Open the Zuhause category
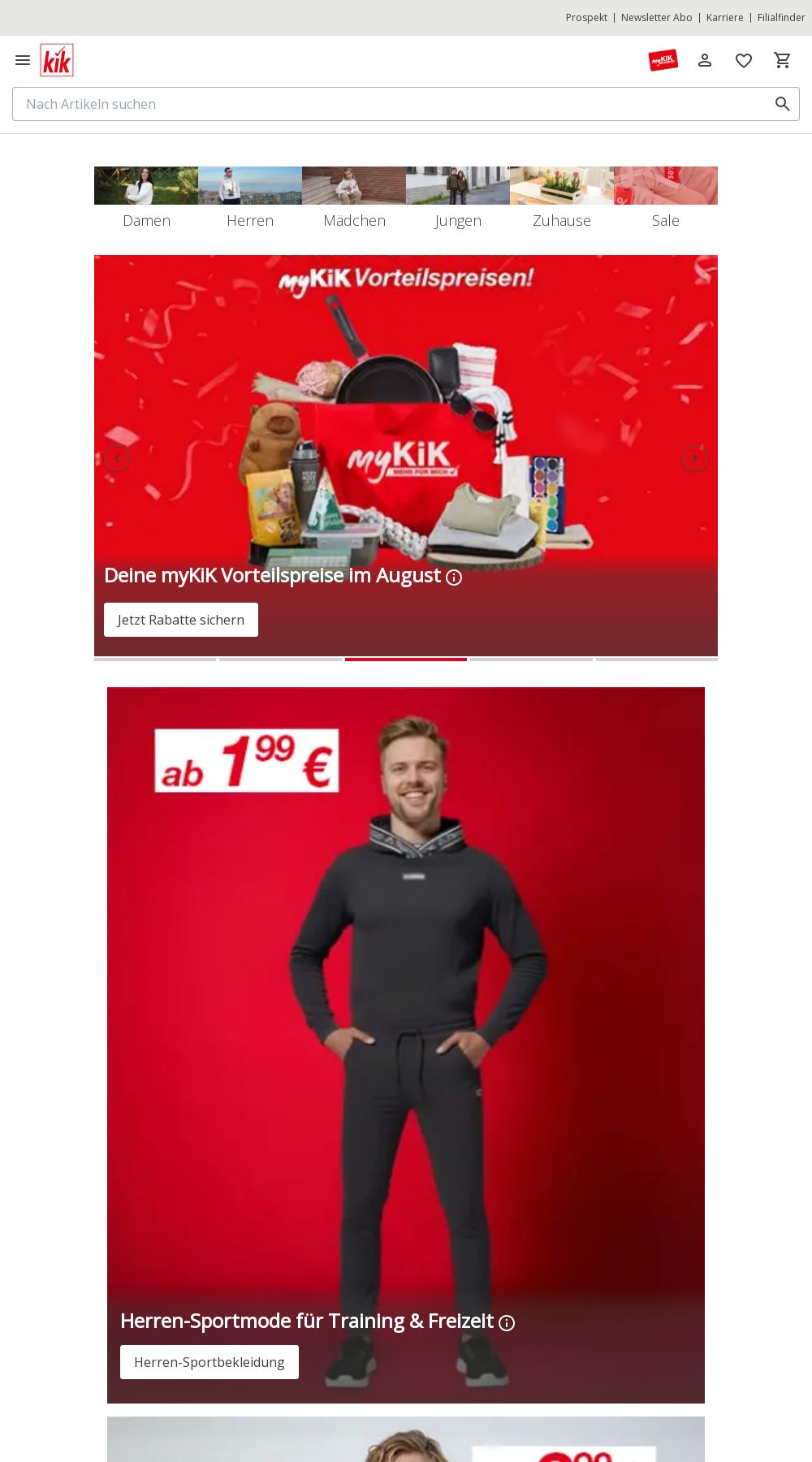812x1462 pixels. pos(562,198)
